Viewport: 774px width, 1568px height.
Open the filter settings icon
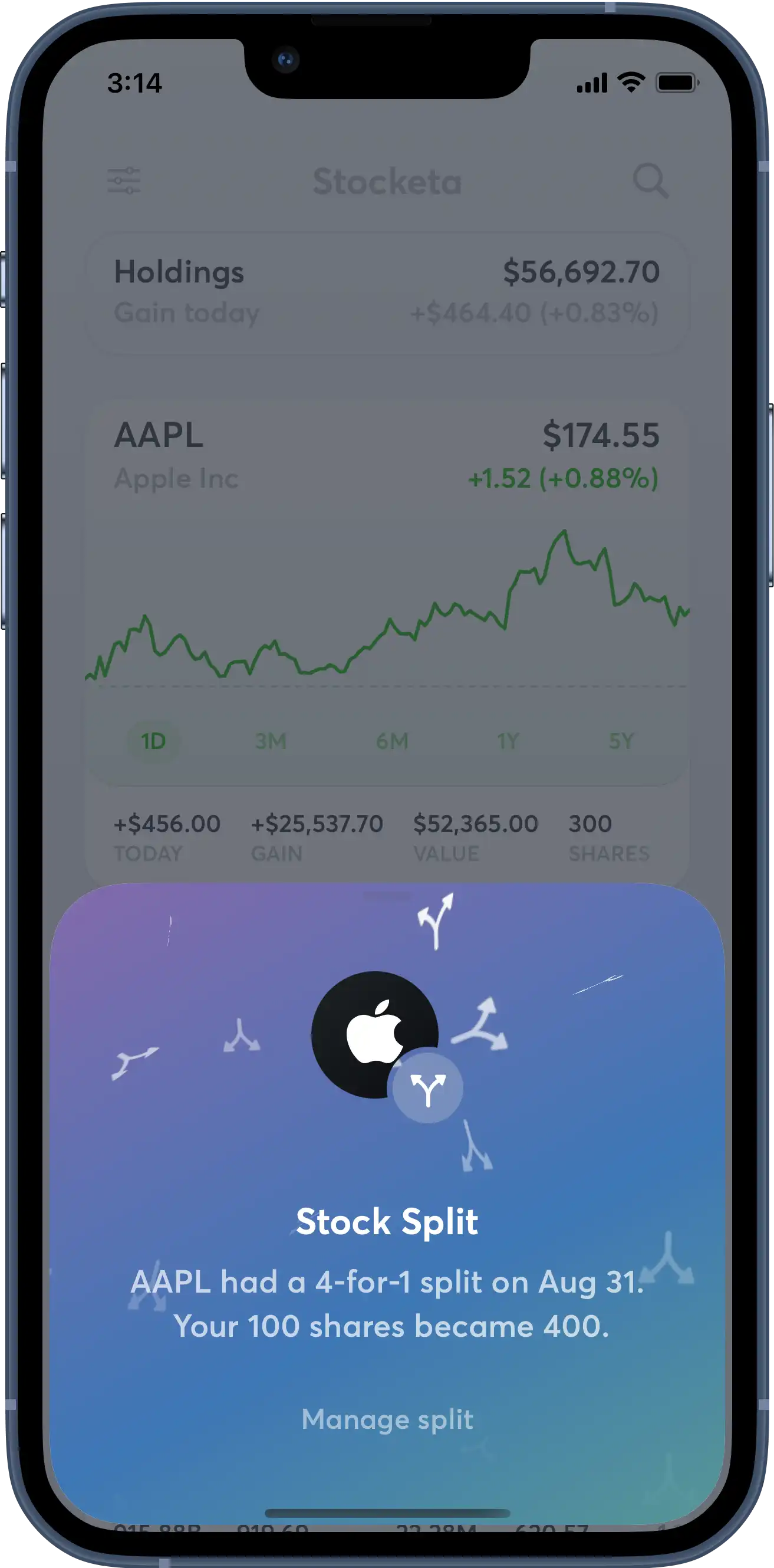click(x=124, y=181)
